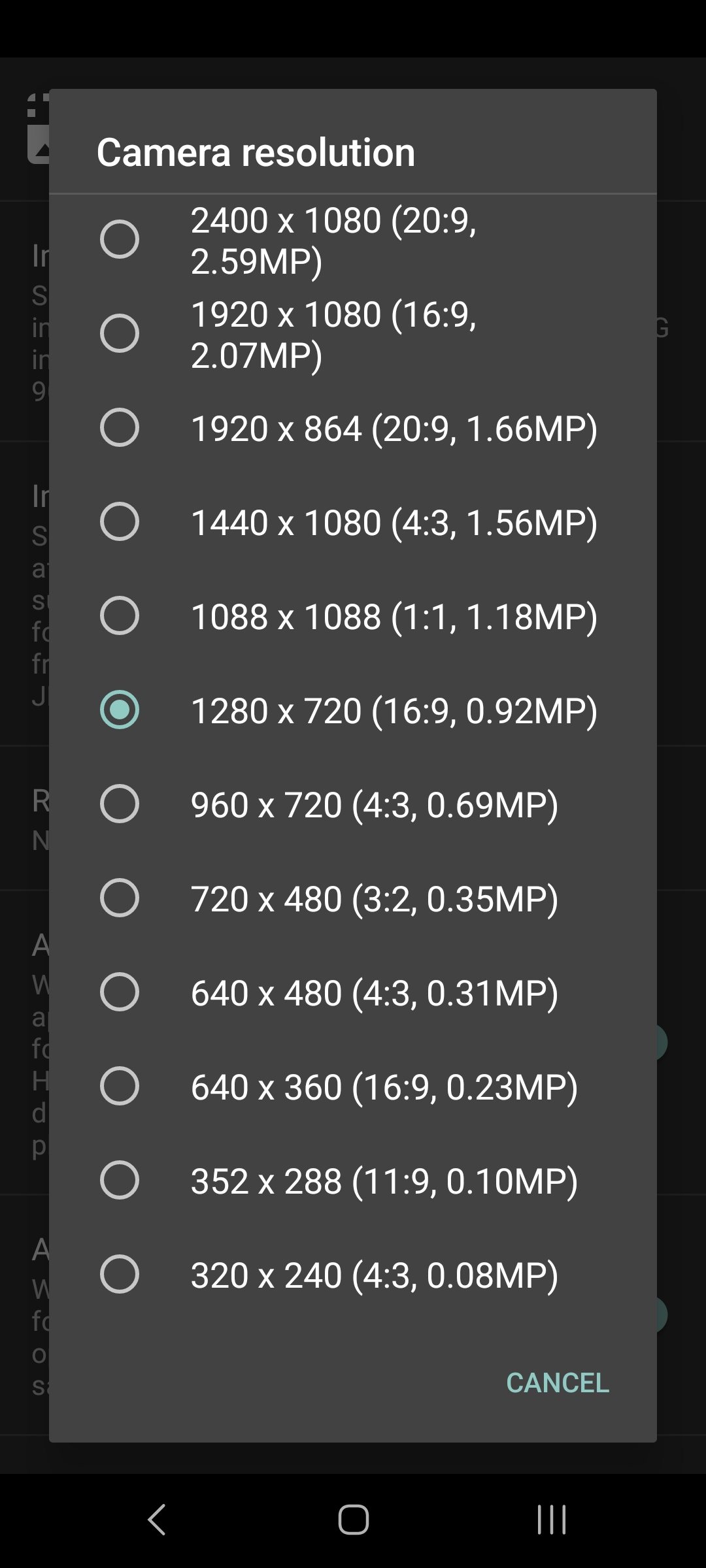Pick the 1920 x 864 resolution option
This screenshot has width=706, height=1568.
pyautogui.click(x=353, y=428)
